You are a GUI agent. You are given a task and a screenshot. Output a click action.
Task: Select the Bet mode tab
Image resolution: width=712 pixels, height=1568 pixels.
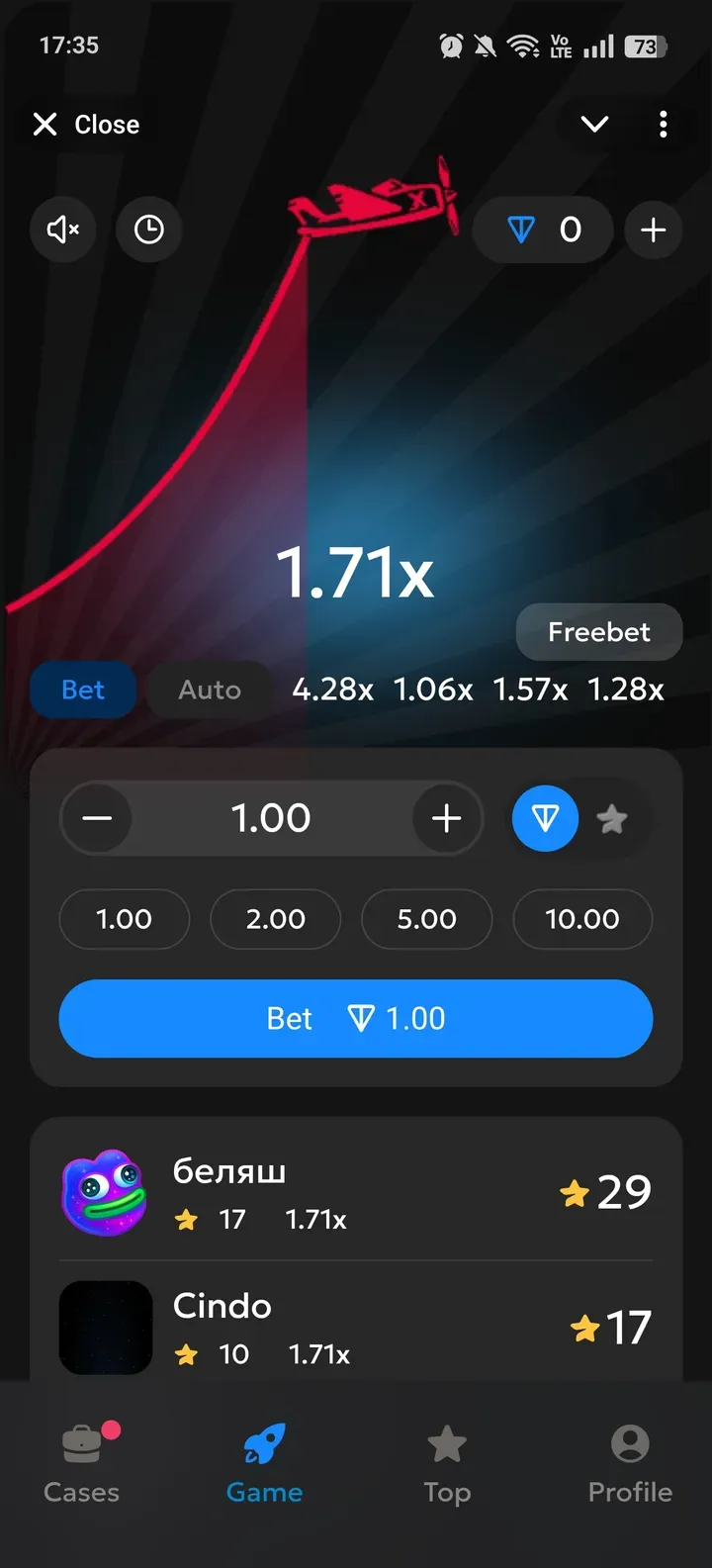pyautogui.click(x=83, y=690)
